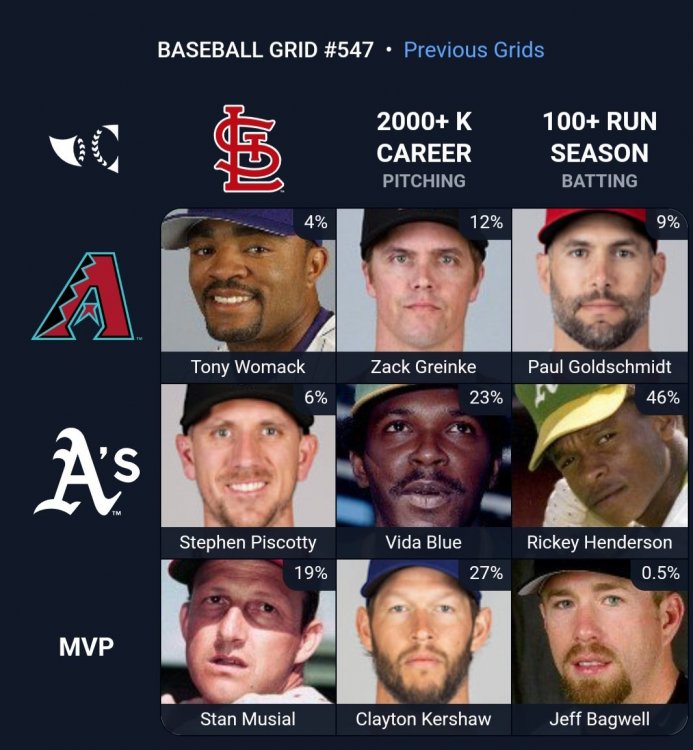Tap the Stan Musial tile
The width and height of the screenshot is (693, 750).
point(248,646)
